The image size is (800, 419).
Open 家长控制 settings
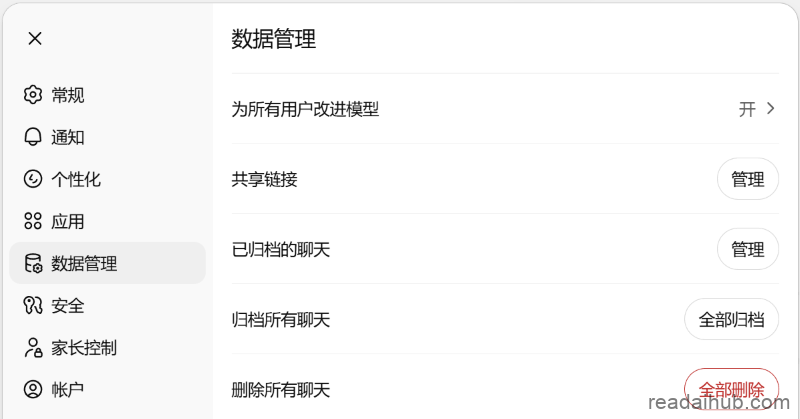[x=83, y=347]
